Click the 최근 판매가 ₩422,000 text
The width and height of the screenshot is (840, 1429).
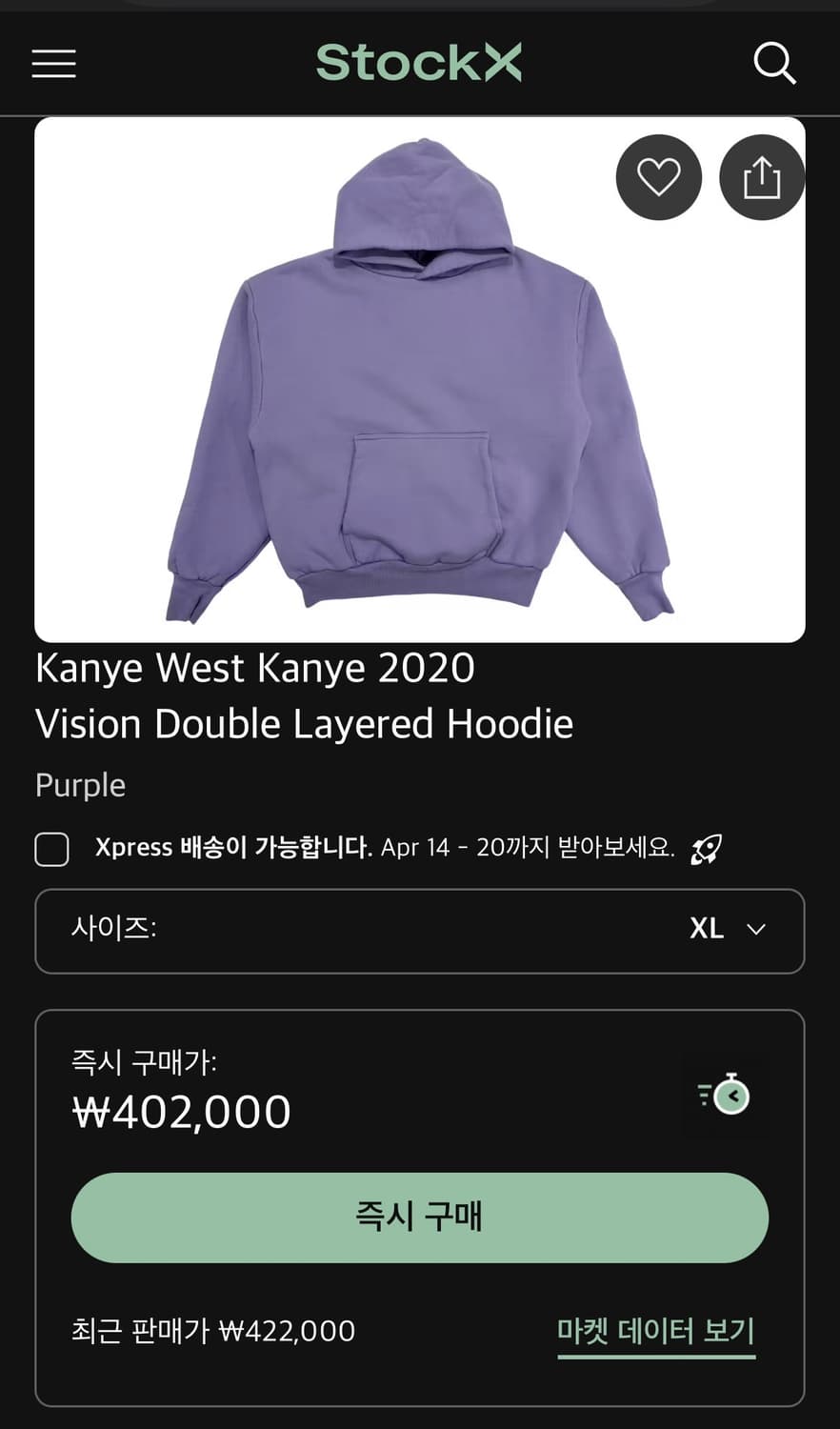coord(214,1331)
